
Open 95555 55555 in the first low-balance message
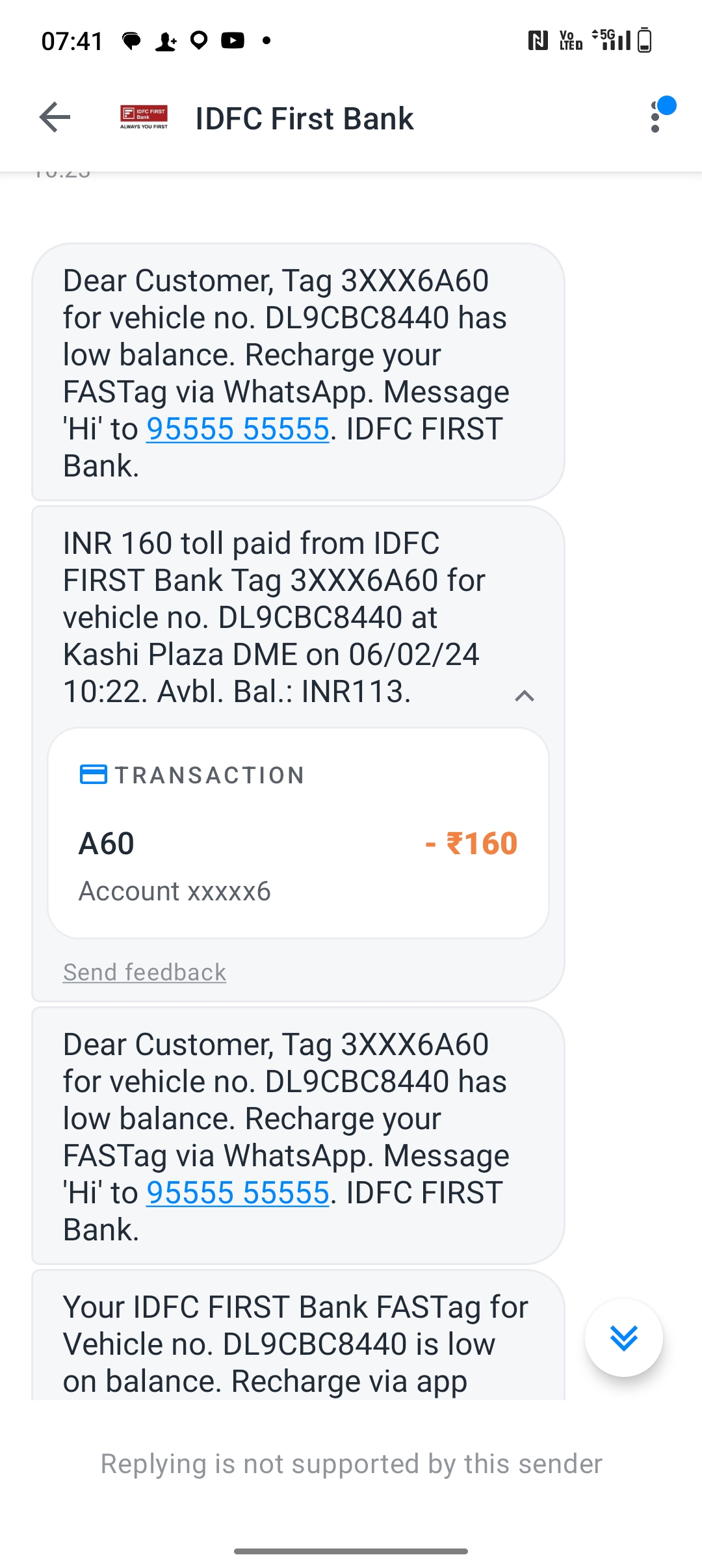click(x=238, y=429)
